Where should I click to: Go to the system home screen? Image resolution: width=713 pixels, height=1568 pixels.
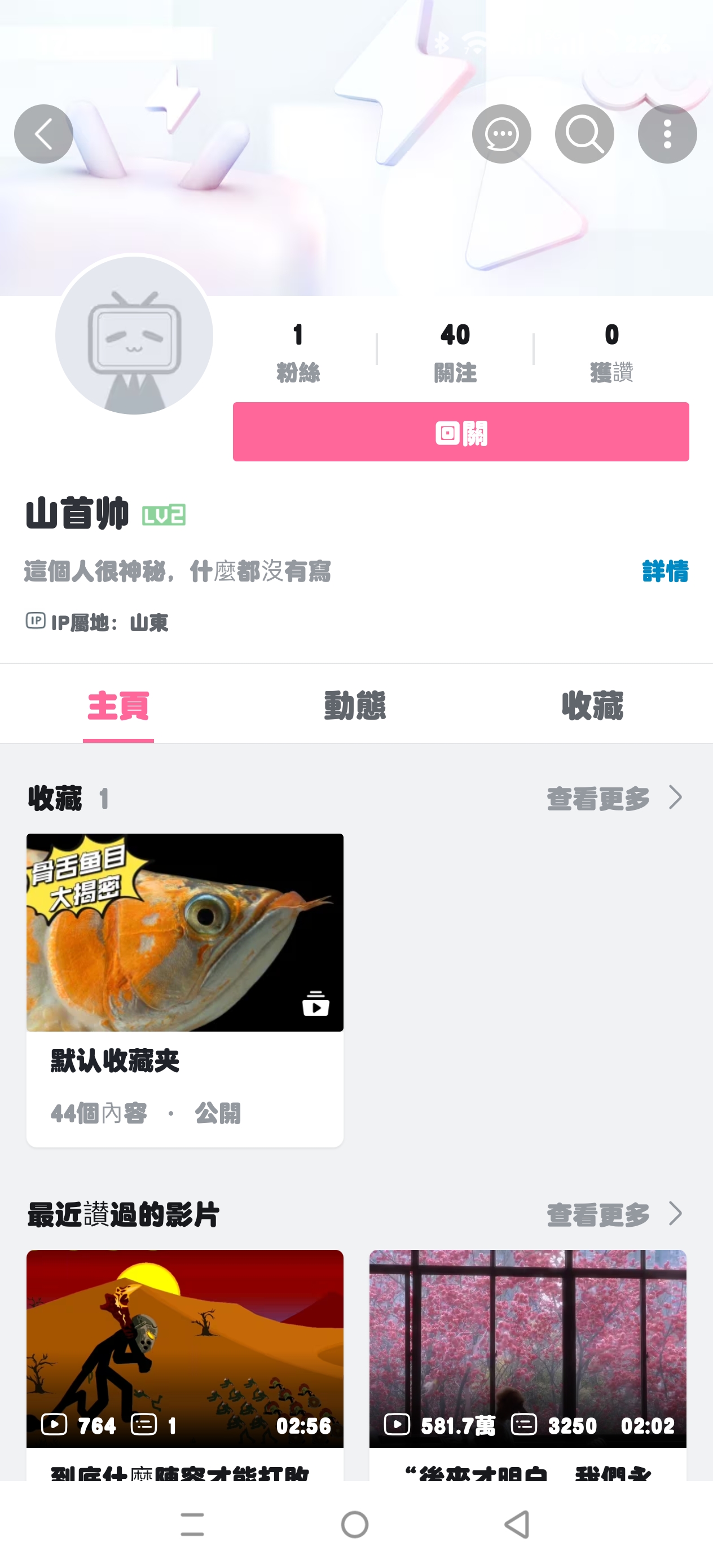pos(355,1525)
